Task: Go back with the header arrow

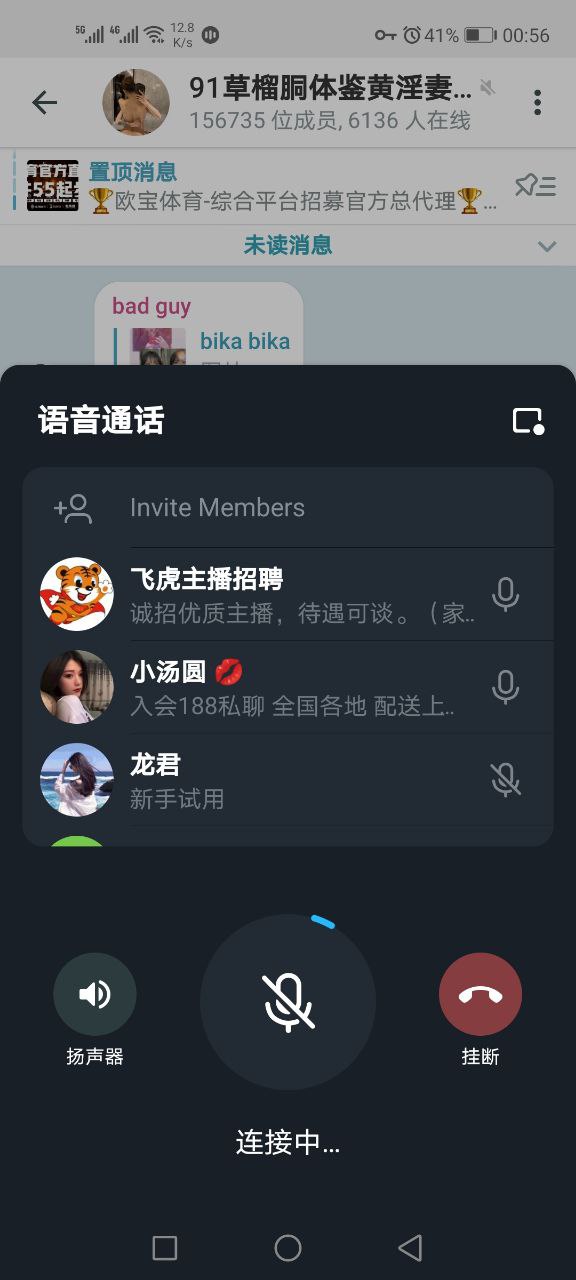Action: coord(44,102)
